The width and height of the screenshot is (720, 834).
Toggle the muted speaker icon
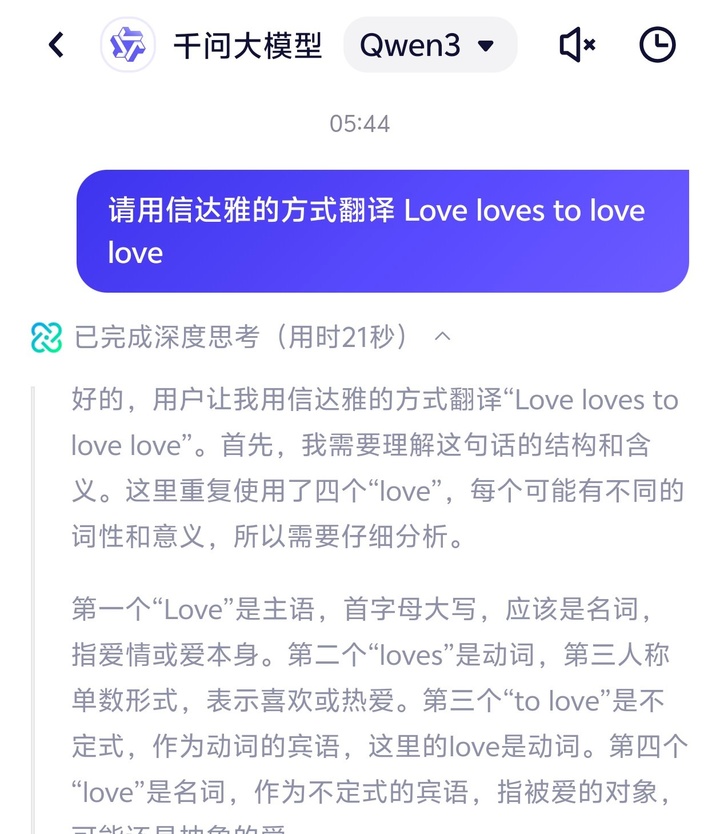point(577,45)
